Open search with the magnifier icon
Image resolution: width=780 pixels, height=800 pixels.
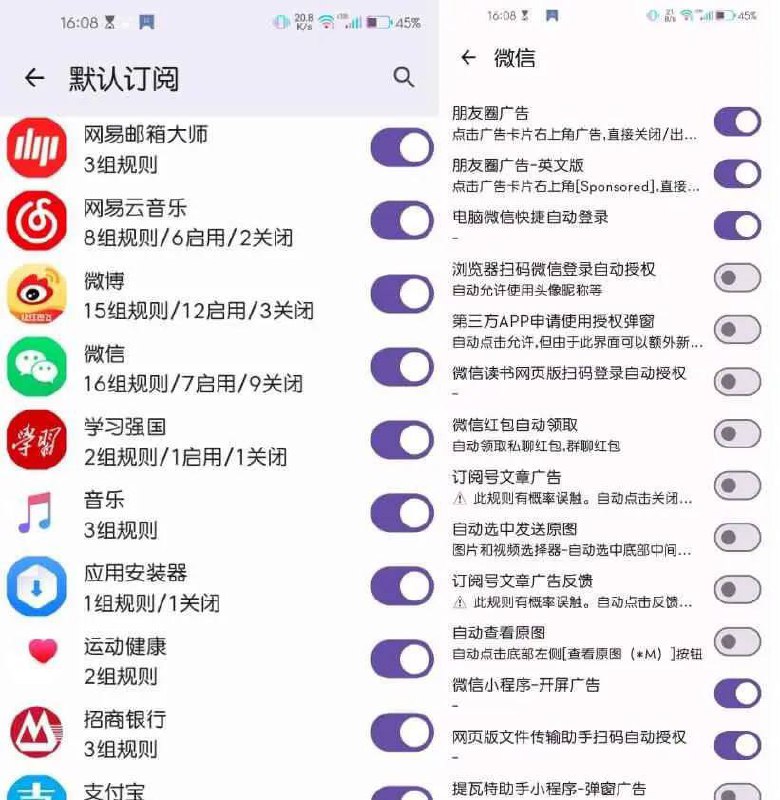(x=404, y=76)
